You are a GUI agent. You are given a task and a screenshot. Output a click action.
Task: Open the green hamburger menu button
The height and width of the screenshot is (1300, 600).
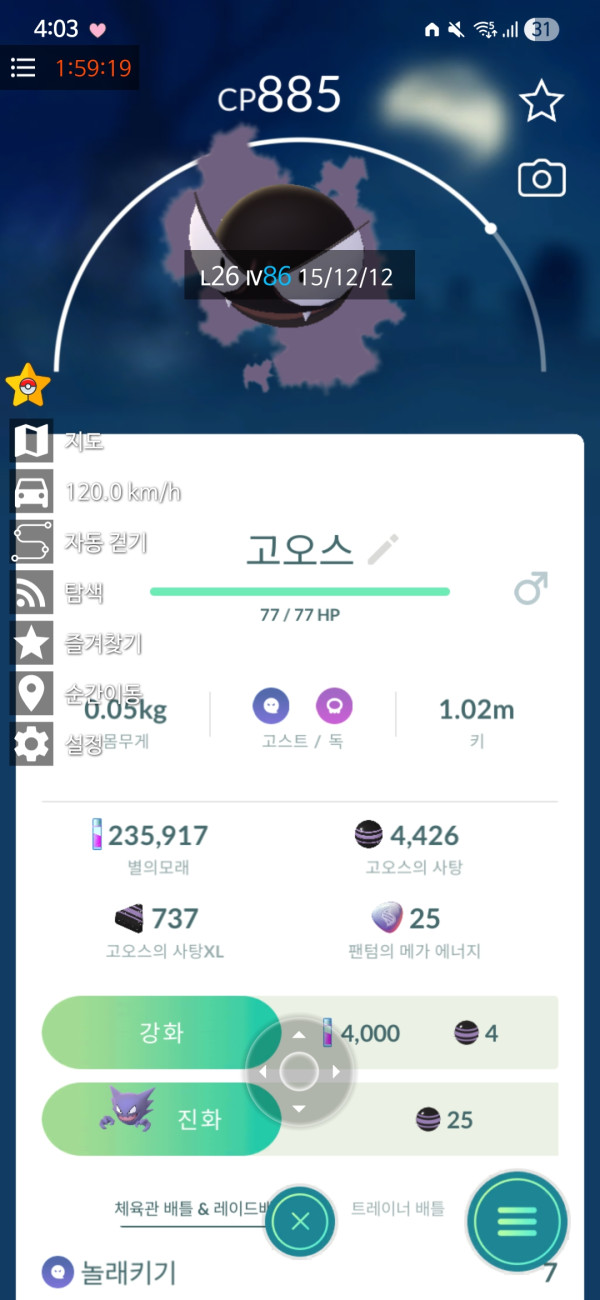[x=517, y=1221]
